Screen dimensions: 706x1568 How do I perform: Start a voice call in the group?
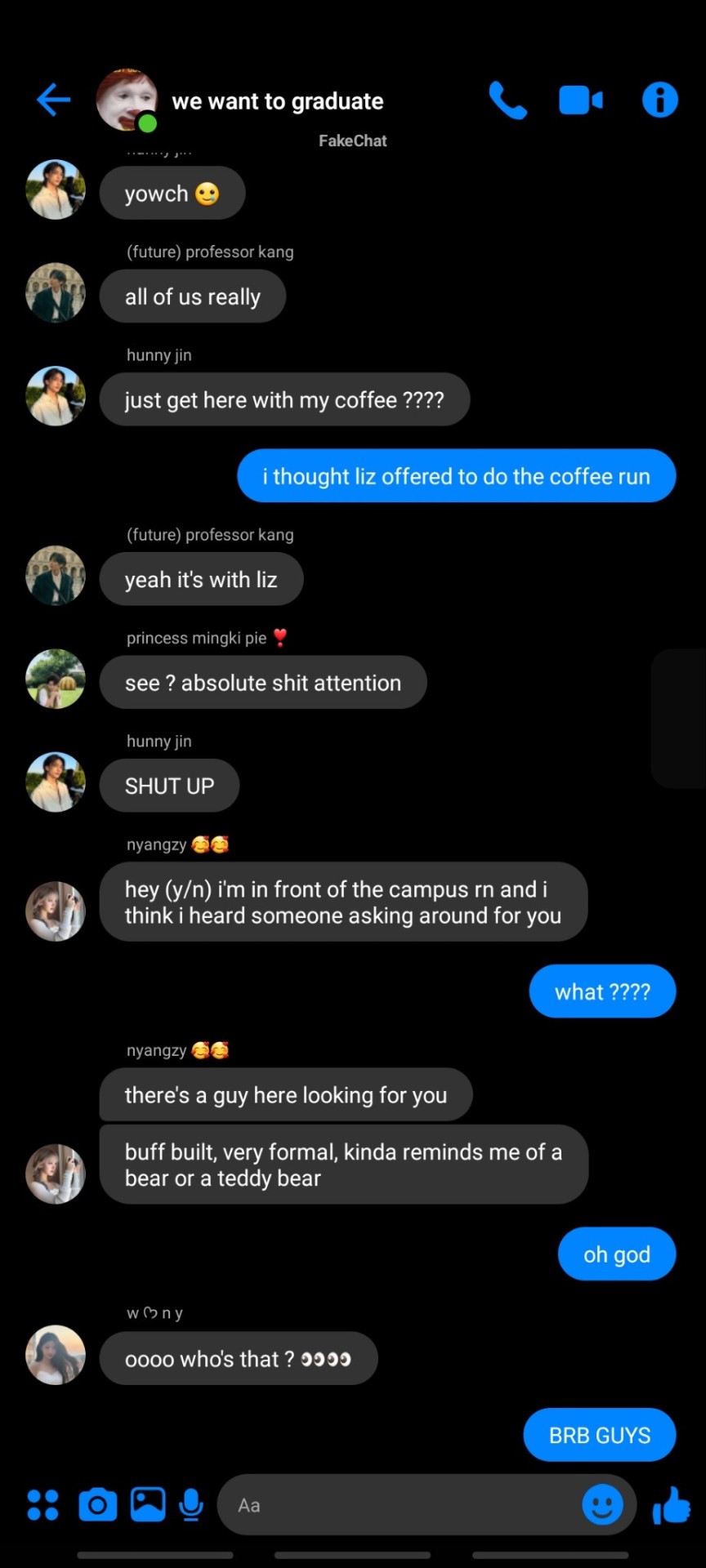click(x=507, y=100)
